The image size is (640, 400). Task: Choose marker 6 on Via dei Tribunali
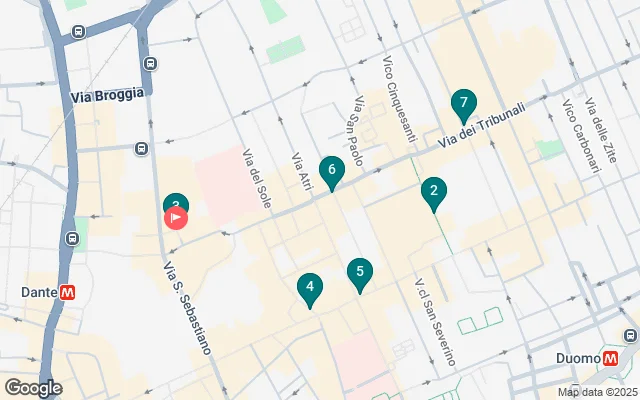(x=332, y=171)
